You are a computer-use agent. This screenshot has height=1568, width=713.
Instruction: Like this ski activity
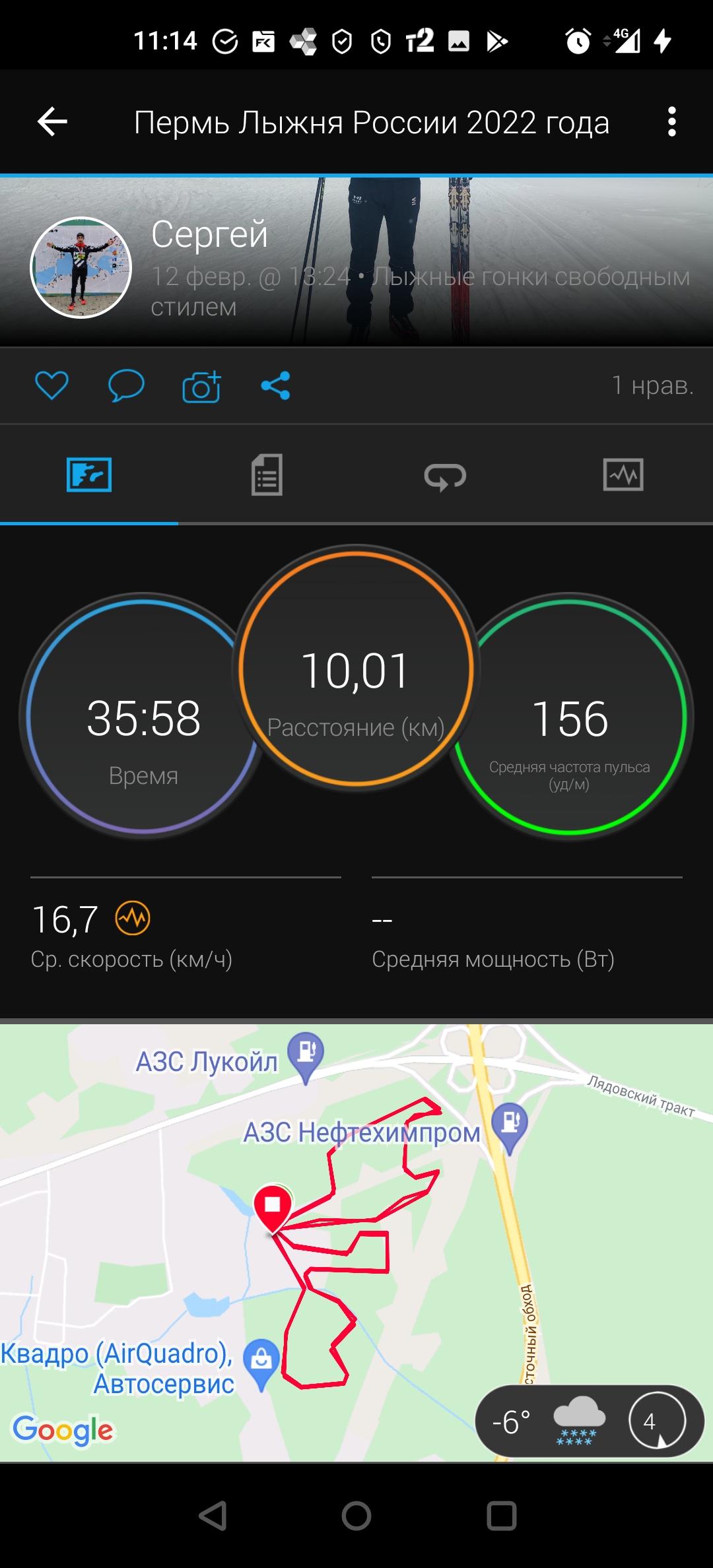pyautogui.click(x=51, y=385)
